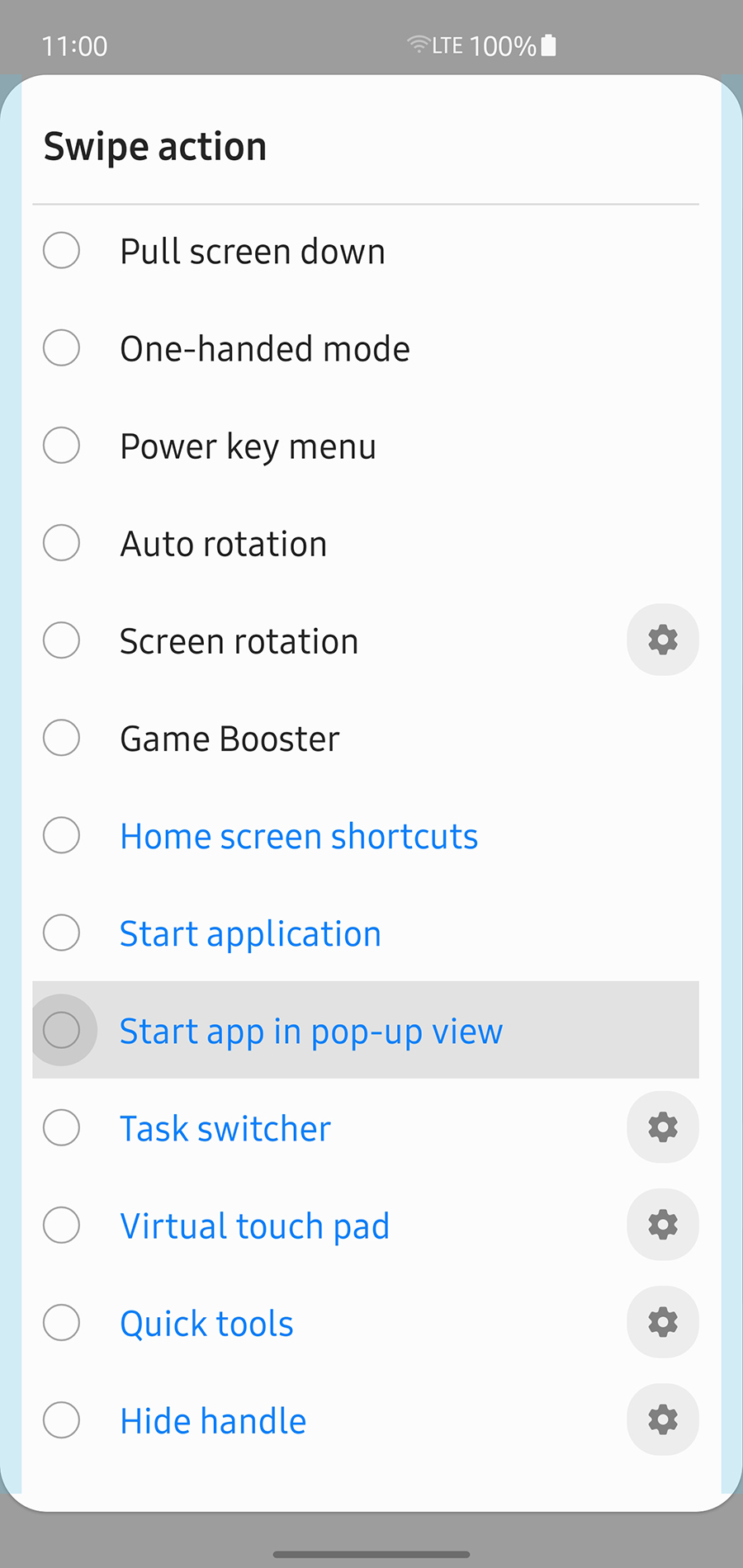743x1568 pixels.
Task: Select Home screen shortcuts
Action: click(62, 835)
